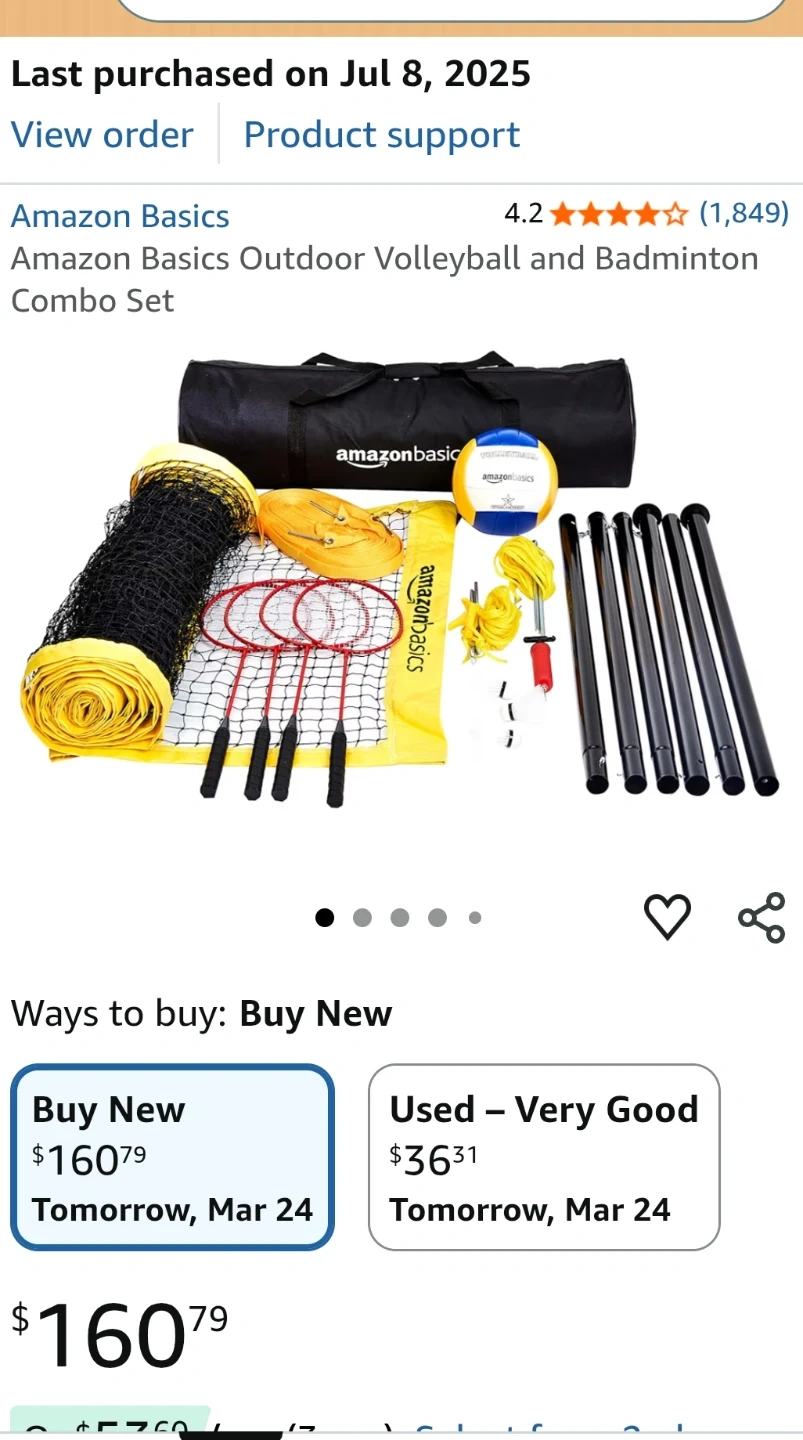Open the volleyball badminton set product image
The height and width of the screenshot is (1440, 803).
pos(400,580)
